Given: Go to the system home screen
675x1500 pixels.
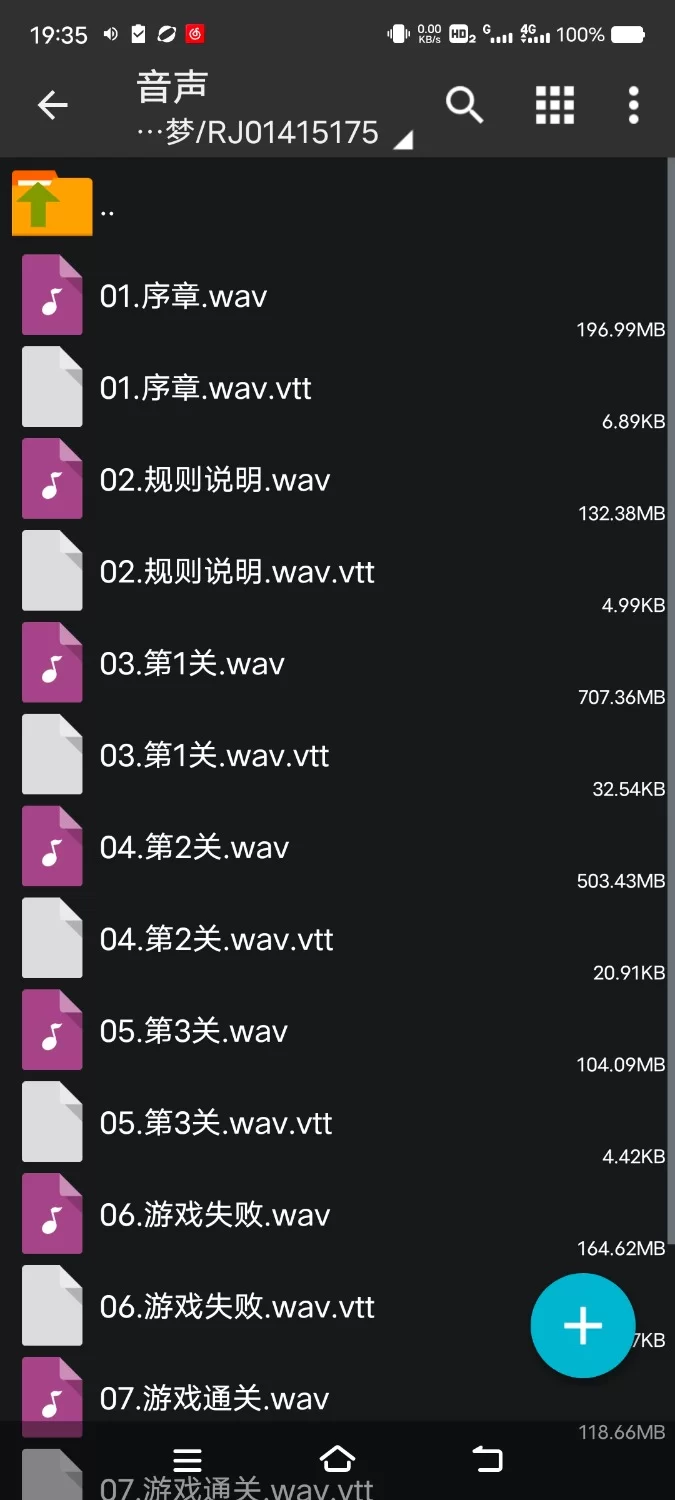Looking at the screenshot, I should tap(337, 1460).
